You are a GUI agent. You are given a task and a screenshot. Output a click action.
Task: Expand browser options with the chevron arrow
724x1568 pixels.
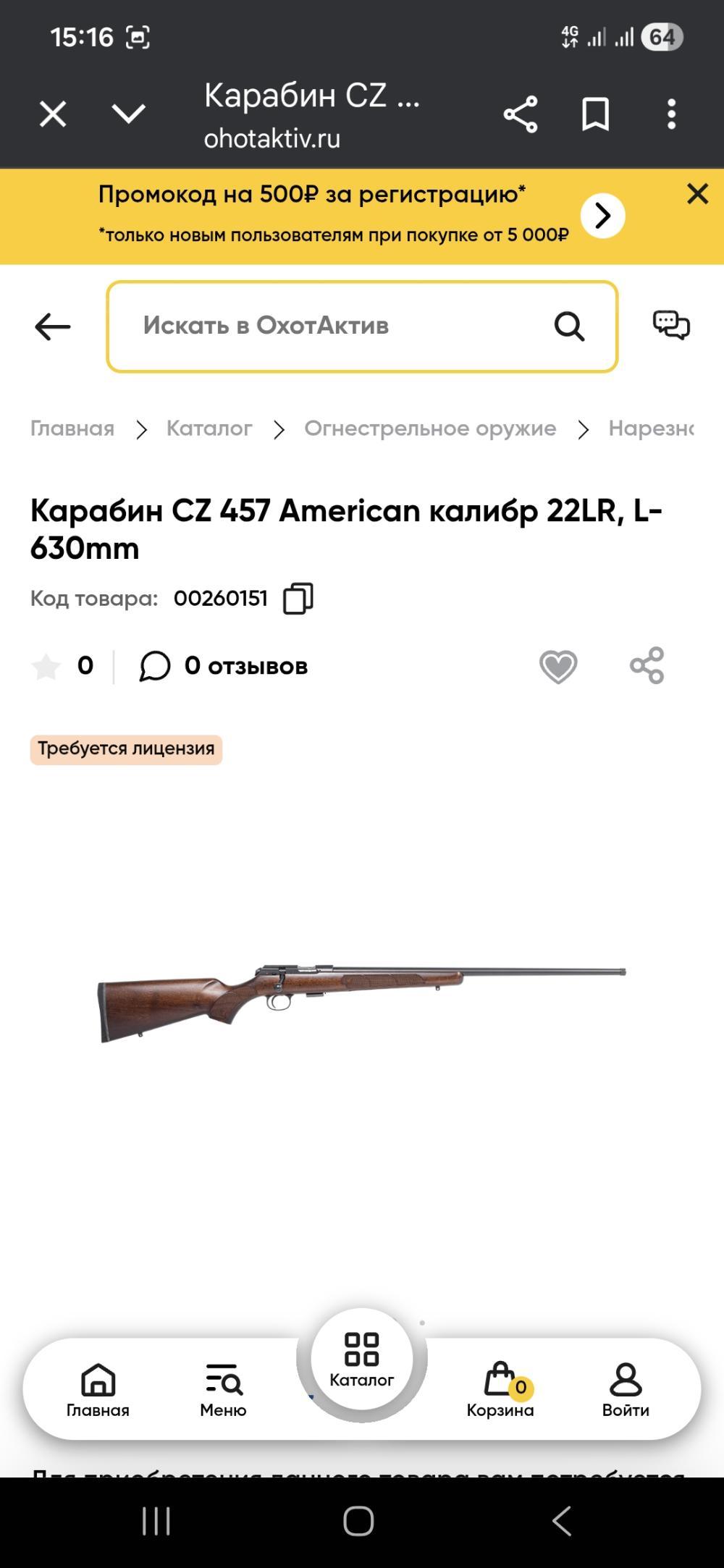pyautogui.click(x=127, y=112)
